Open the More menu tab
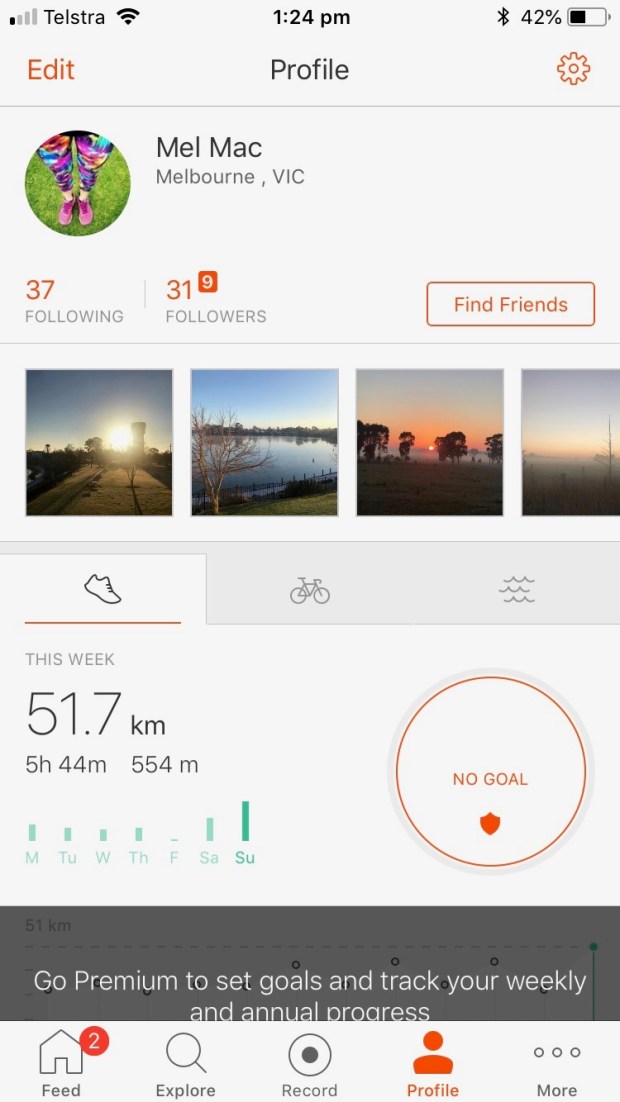 556,1064
